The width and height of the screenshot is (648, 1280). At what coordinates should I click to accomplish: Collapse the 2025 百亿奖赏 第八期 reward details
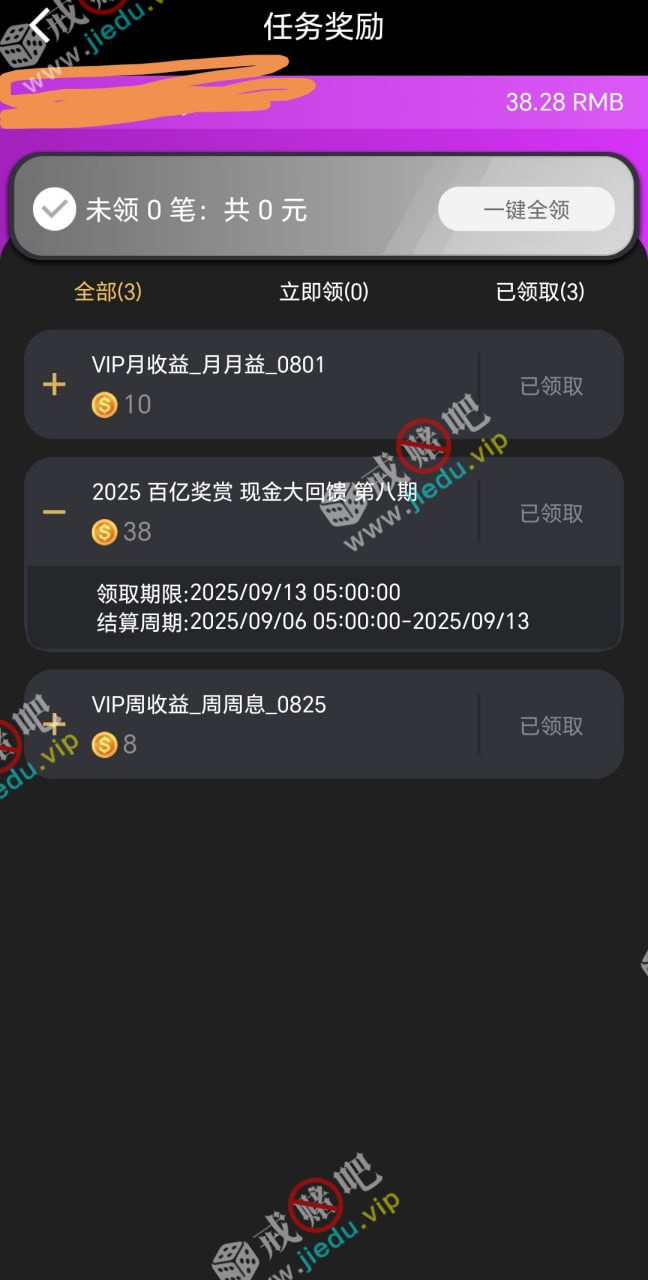pyautogui.click(x=54, y=512)
